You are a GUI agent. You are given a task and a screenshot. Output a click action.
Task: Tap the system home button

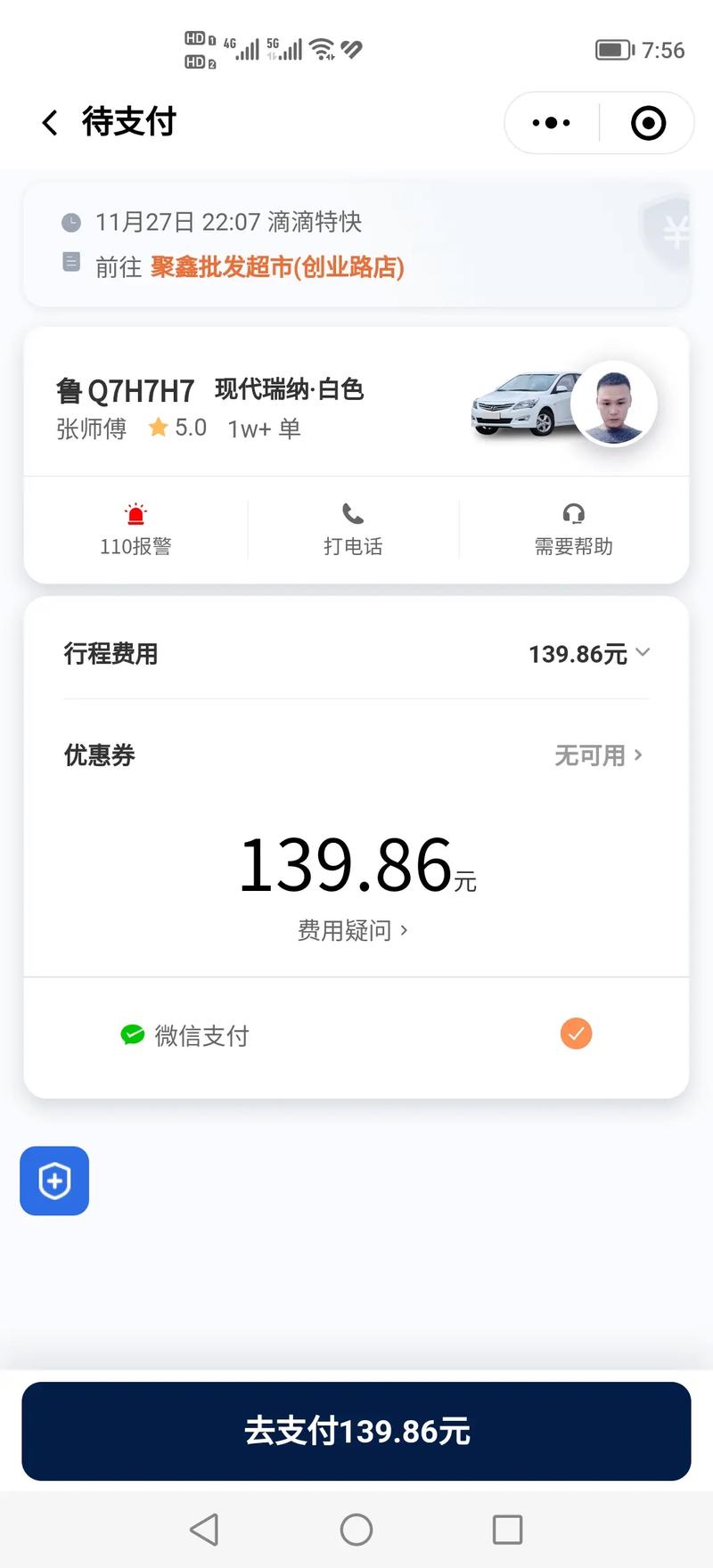[x=356, y=1530]
